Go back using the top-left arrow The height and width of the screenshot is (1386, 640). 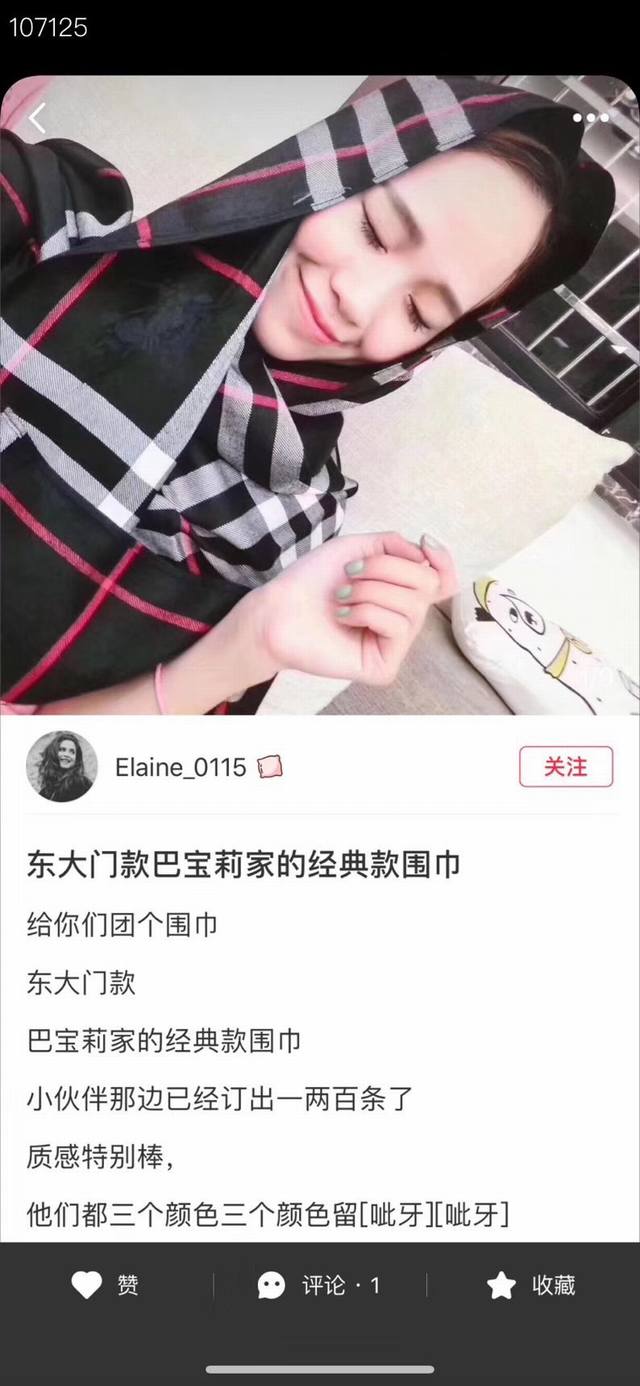(x=38, y=119)
